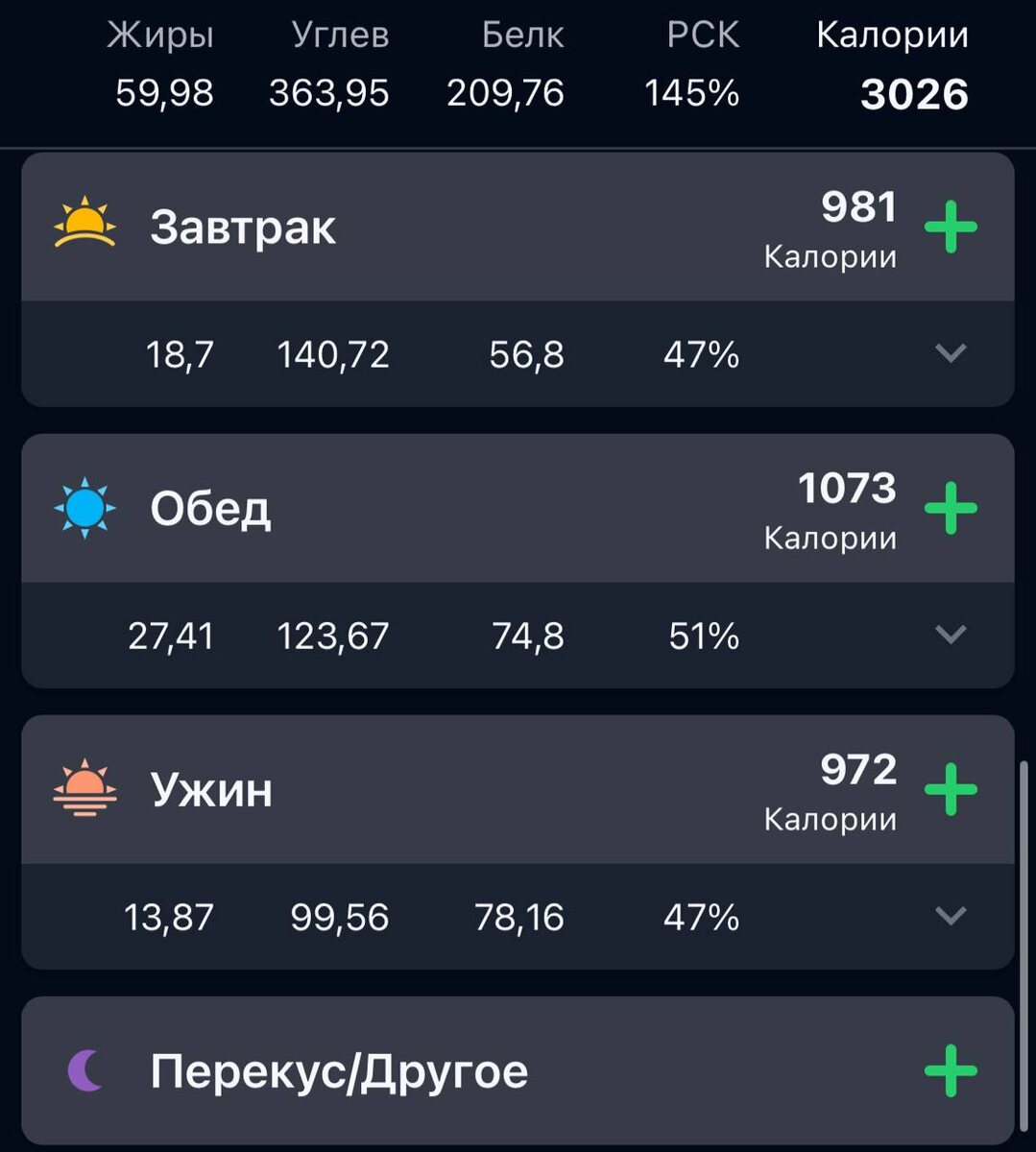Expand the Завтрак details chevron
Screen dimensions: 1036x1152
click(x=950, y=353)
